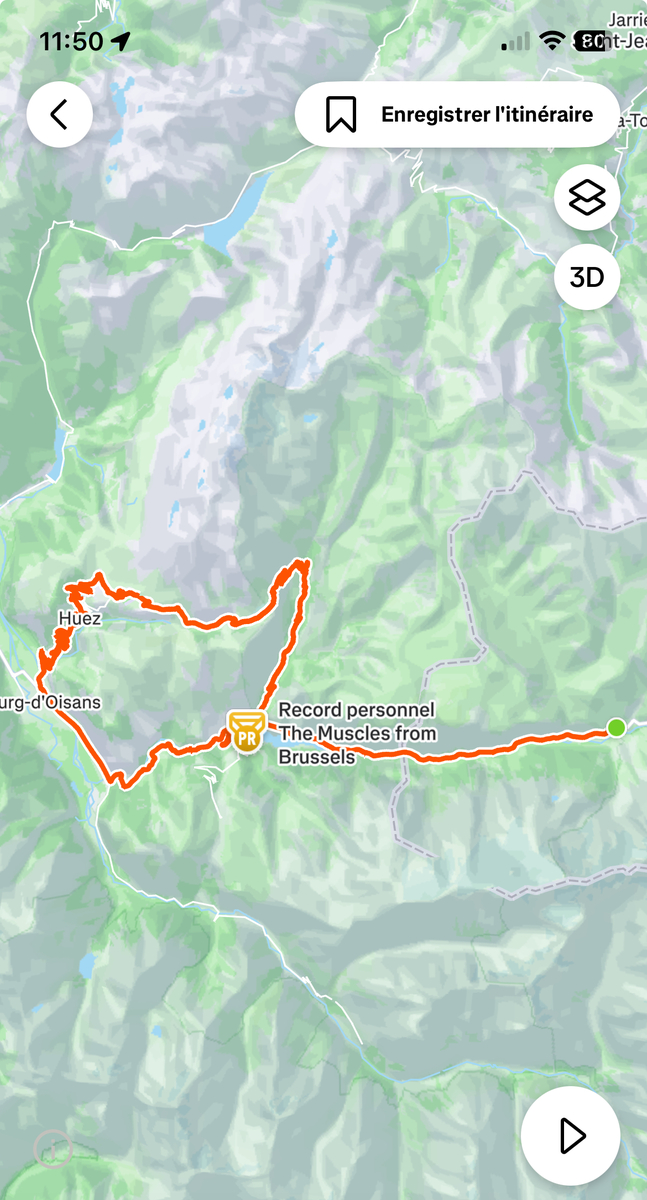The image size is (647, 1200).
Task: Play the route animation
Action: (x=571, y=1135)
